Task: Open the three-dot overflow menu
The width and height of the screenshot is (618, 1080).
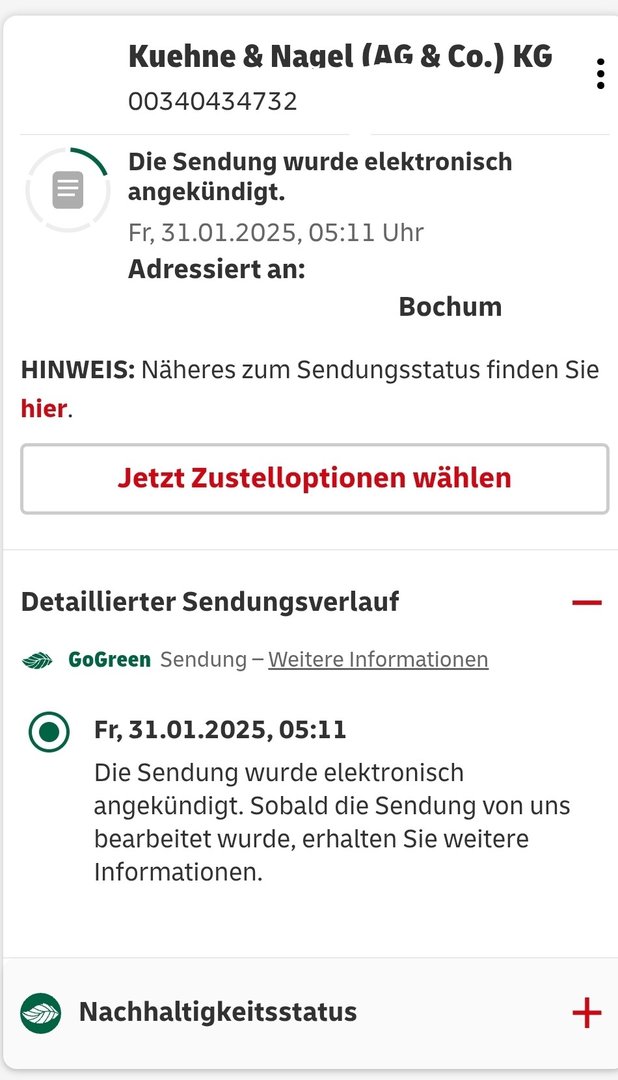Action: pos(599,74)
